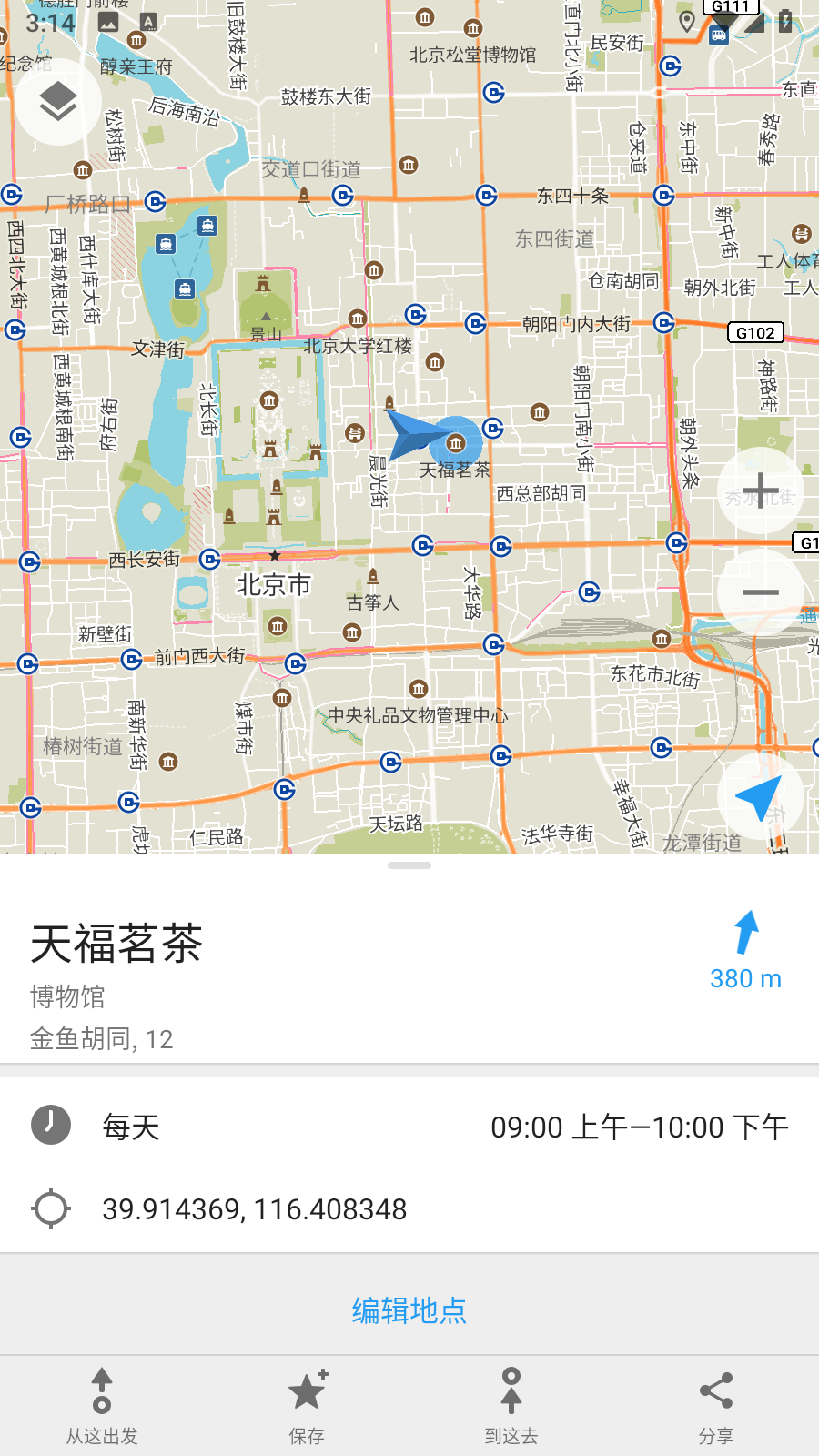Zoom in using the plus button

[761, 490]
